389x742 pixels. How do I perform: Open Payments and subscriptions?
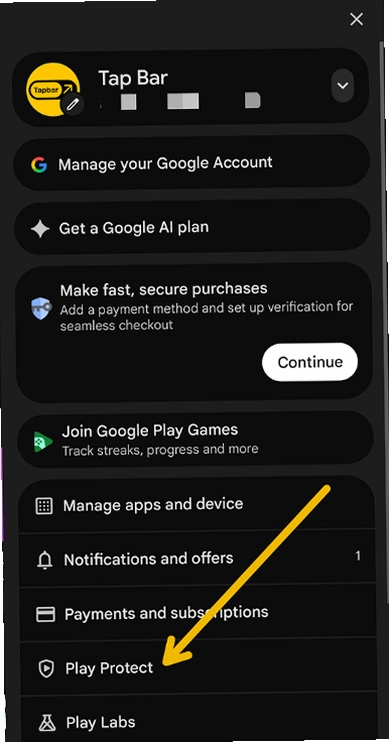tap(198, 613)
